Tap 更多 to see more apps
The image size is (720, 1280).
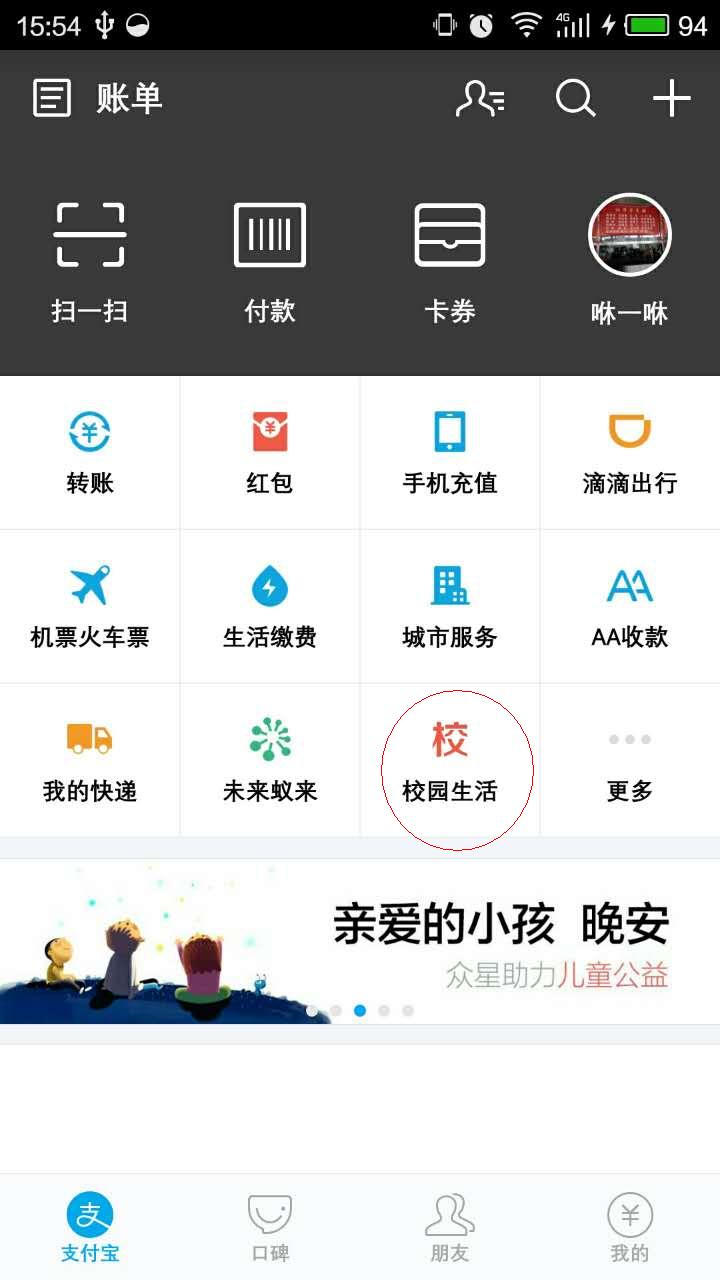630,762
